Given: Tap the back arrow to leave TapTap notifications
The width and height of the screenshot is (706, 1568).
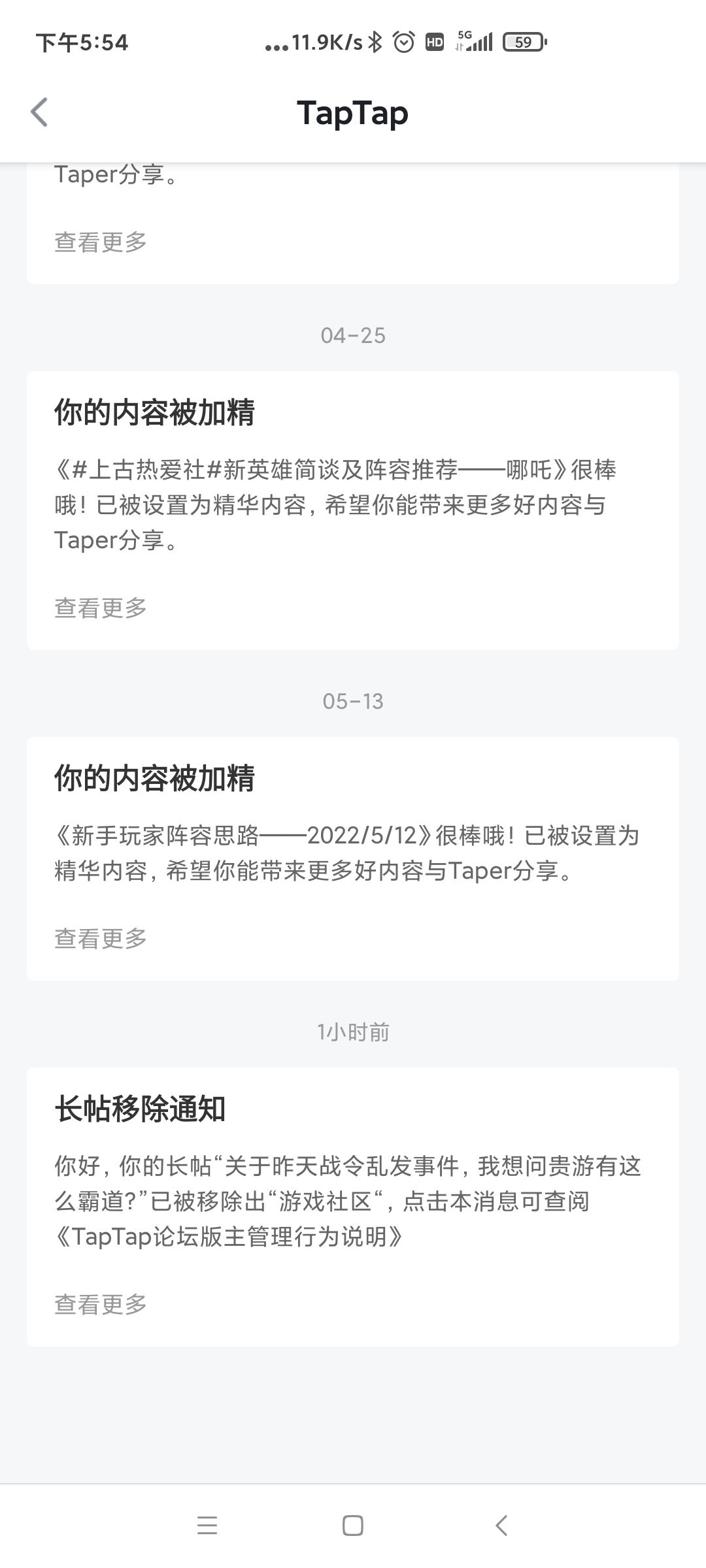Looking at the screenshot, I should coord(39,112).
